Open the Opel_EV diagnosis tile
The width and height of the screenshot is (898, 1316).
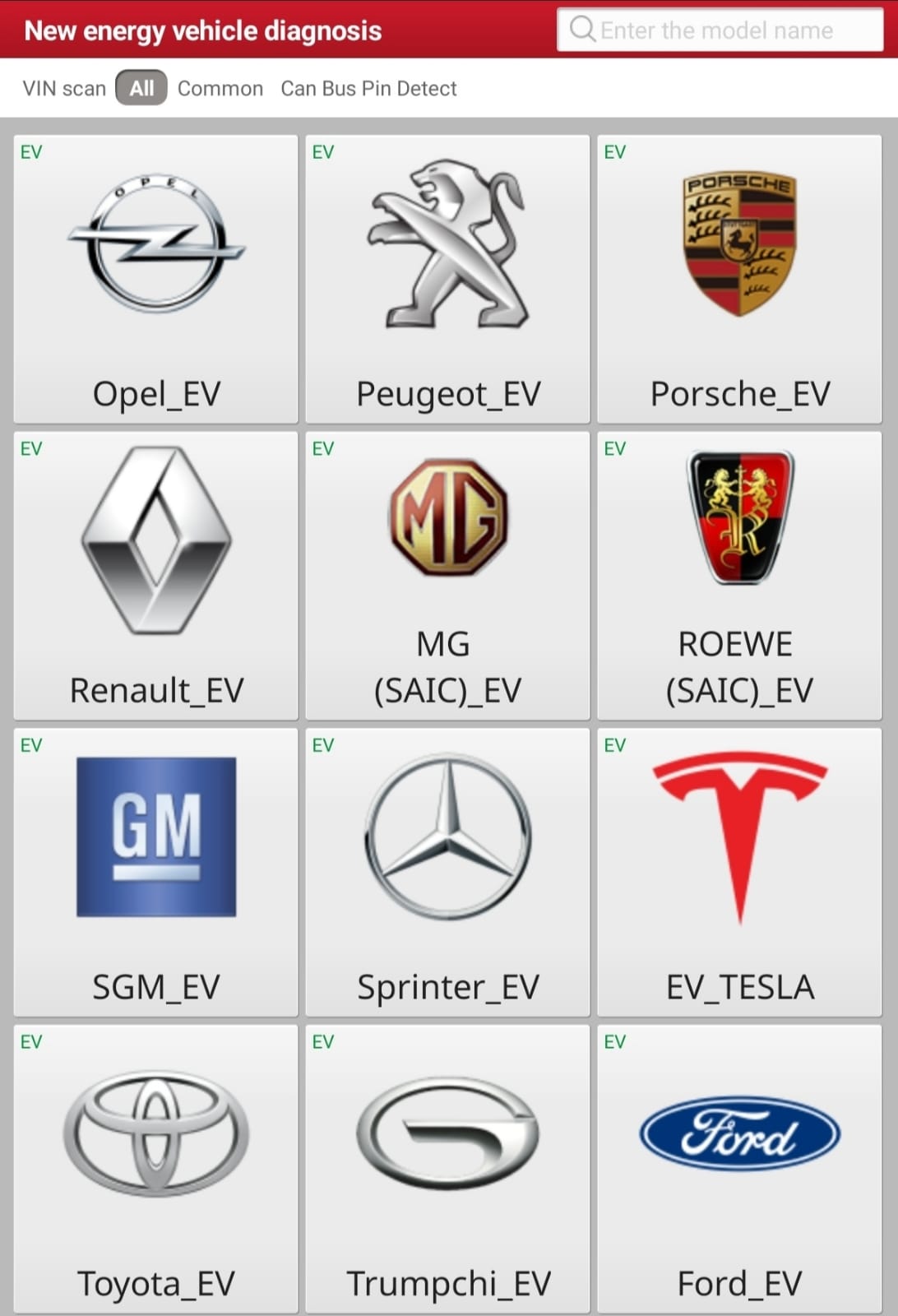156,280
